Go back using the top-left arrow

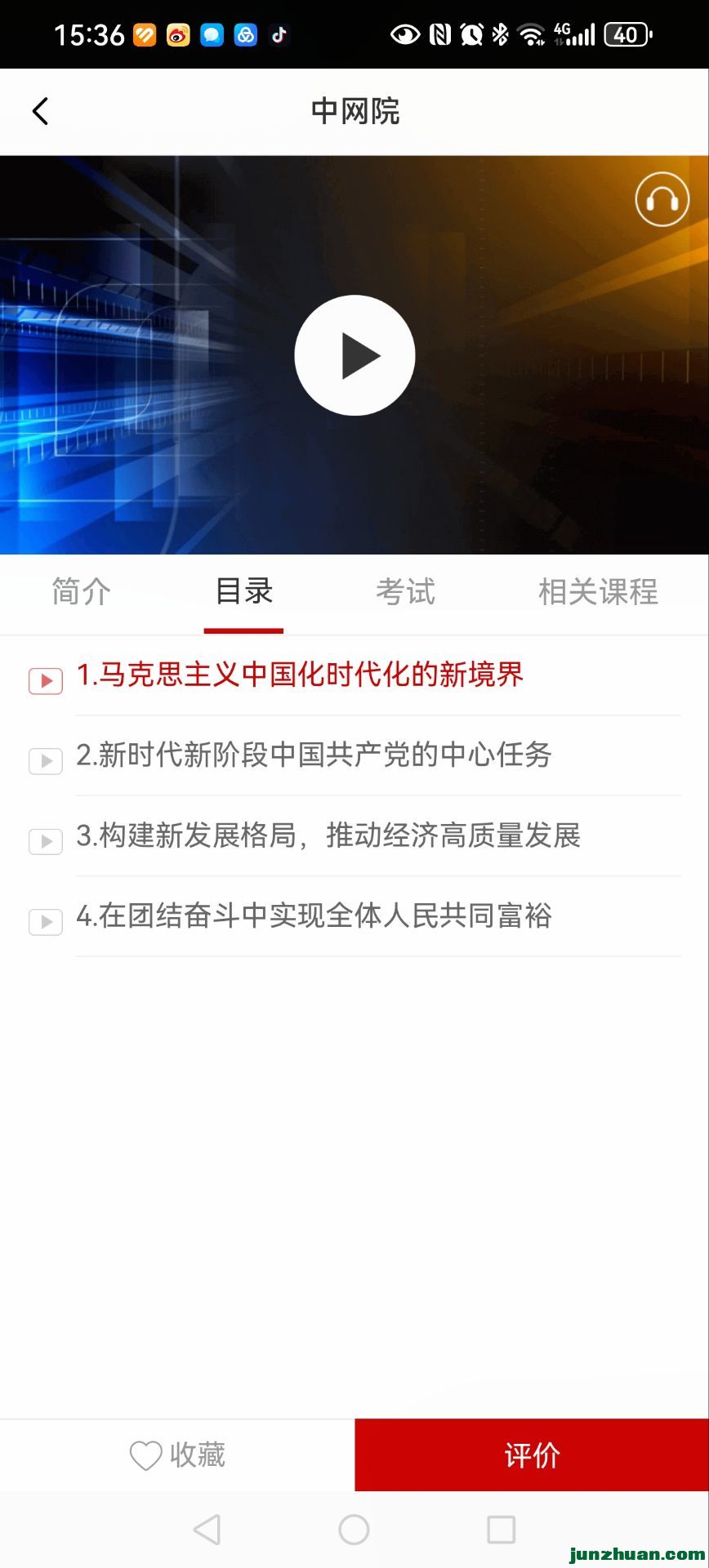[40, 111]
